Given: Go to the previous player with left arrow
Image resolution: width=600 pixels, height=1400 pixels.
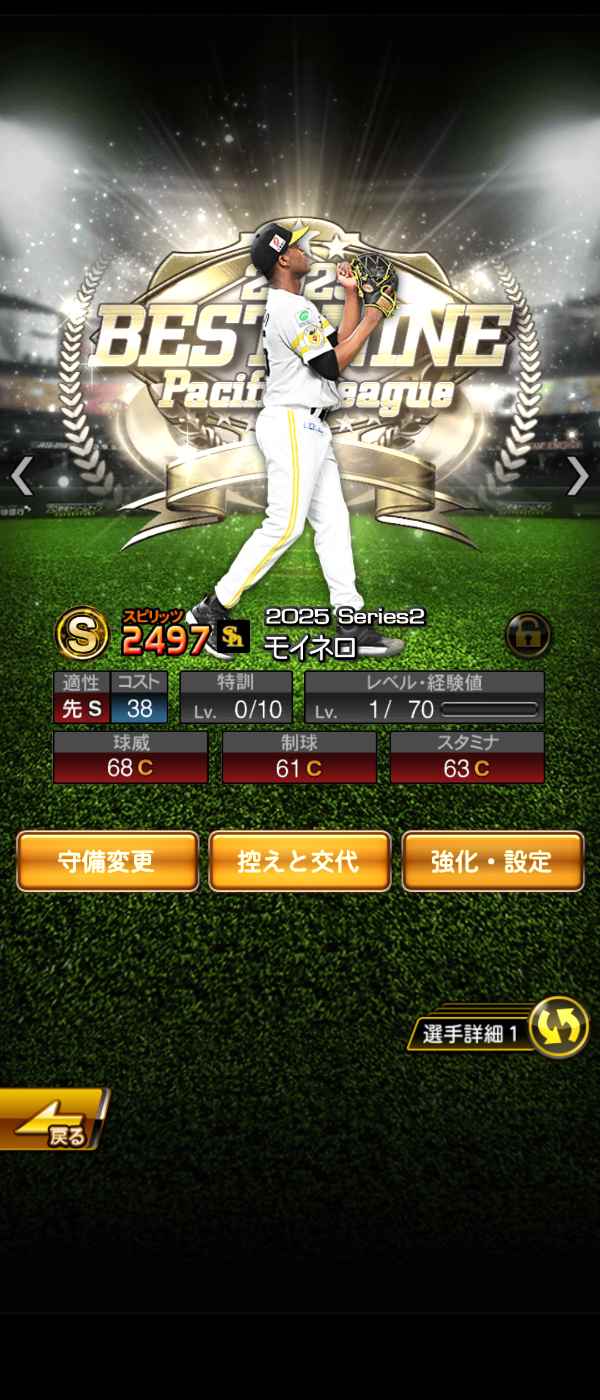Looking at the screenshot, I should click(21, 476).
